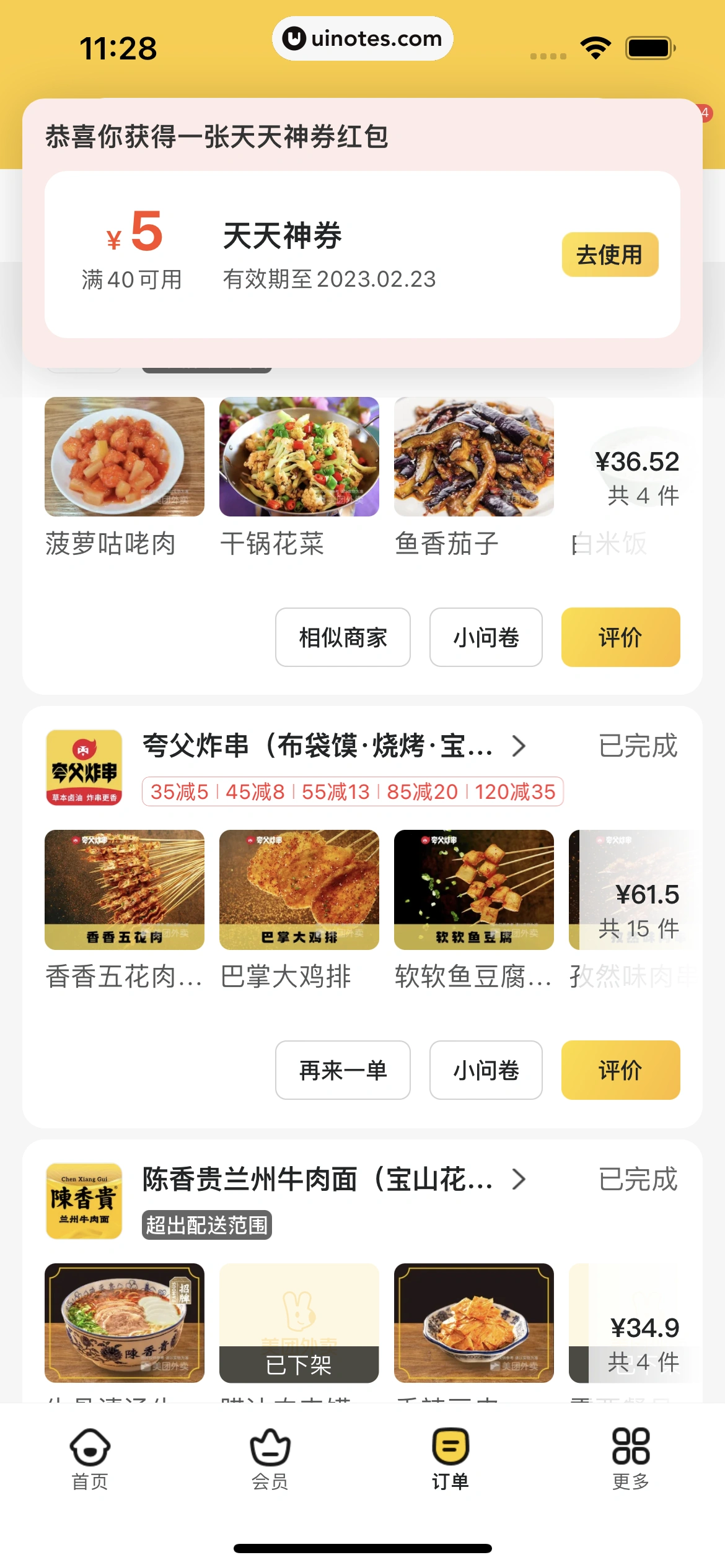Rate the 夸父炸串 order with 评价
725x1568 pixels.
[620, 1070]
